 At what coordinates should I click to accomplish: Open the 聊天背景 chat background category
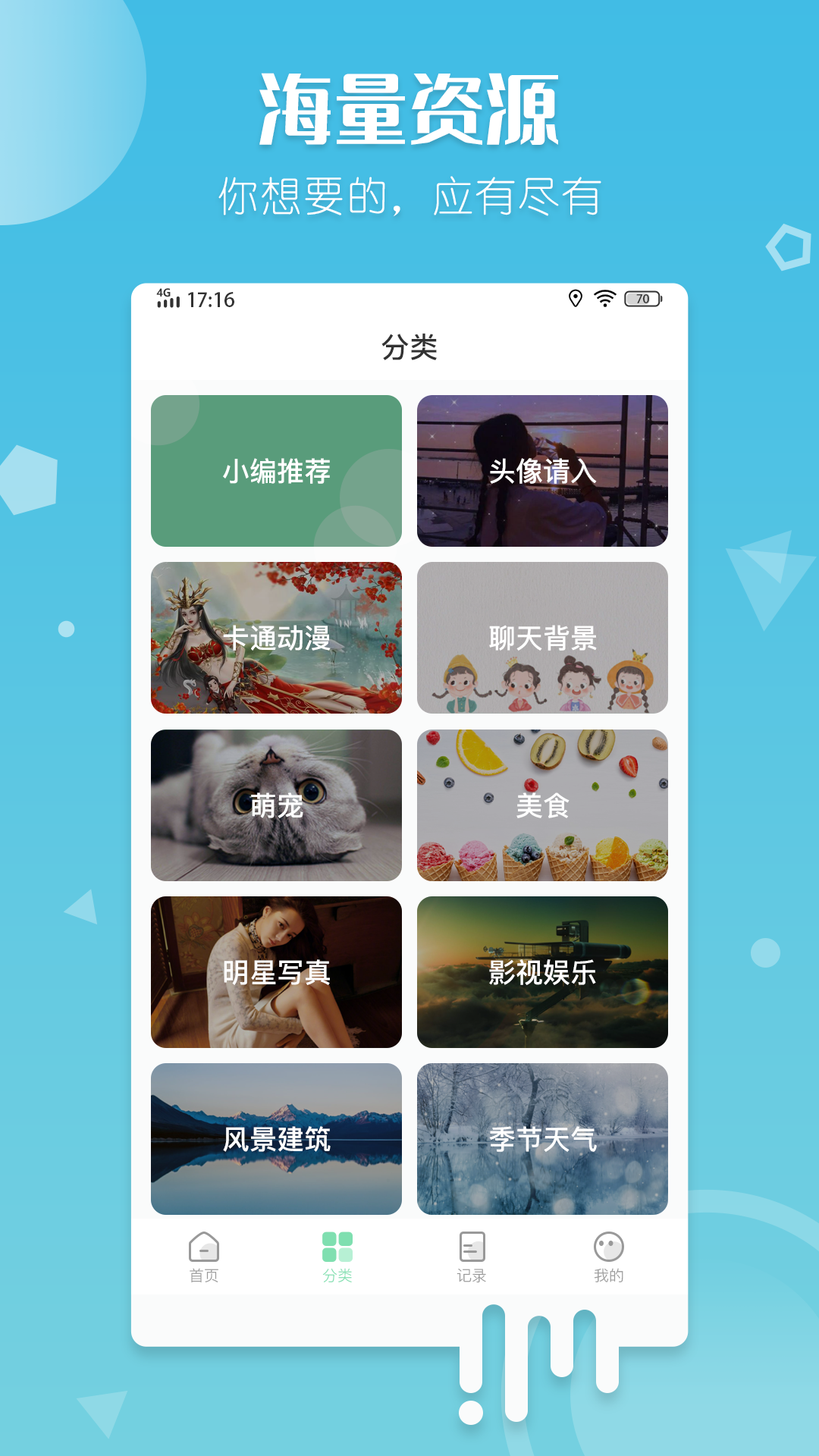click(x=543, y=637)
